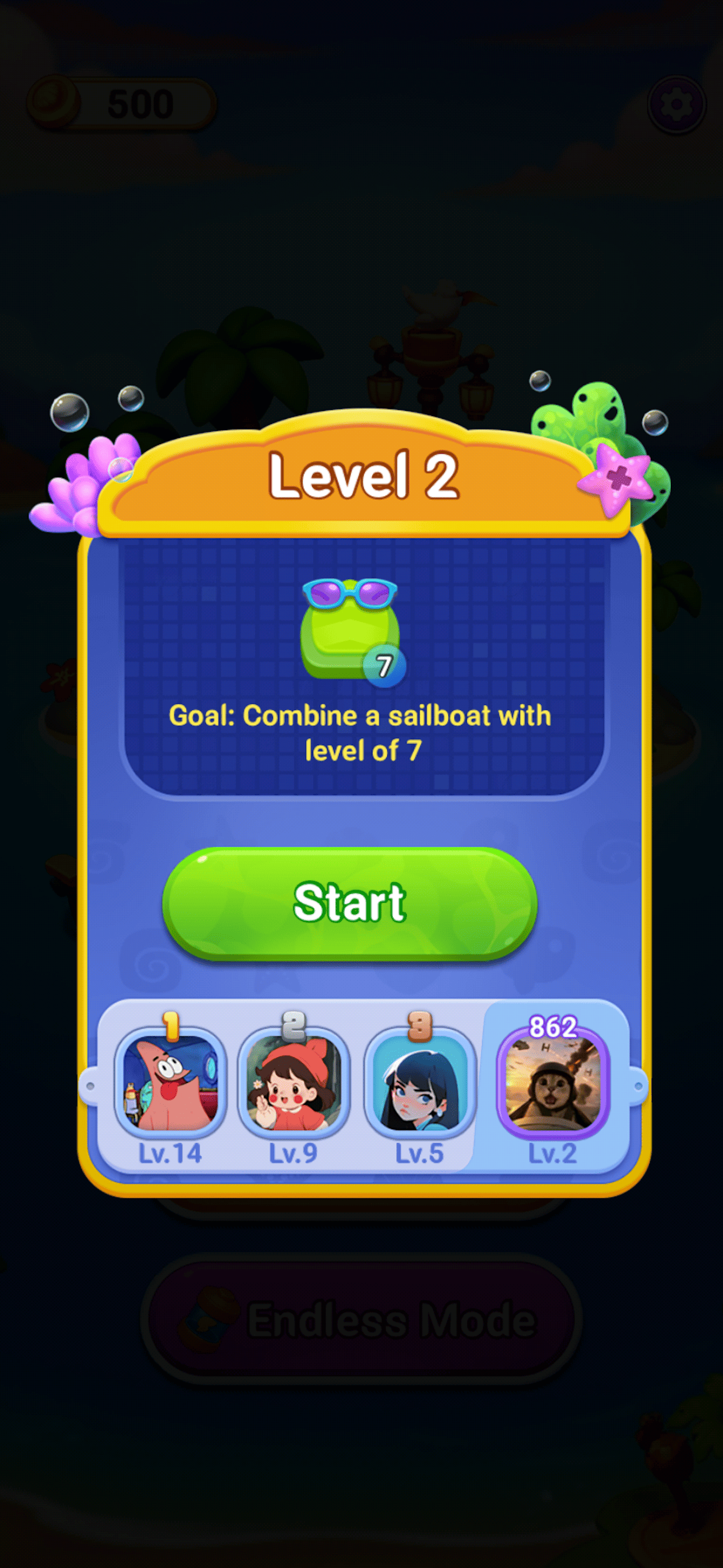723x1568 pixels.
Task: View the rank 2 Lv.9 player avatar
Action: [x=293, y=1082]
